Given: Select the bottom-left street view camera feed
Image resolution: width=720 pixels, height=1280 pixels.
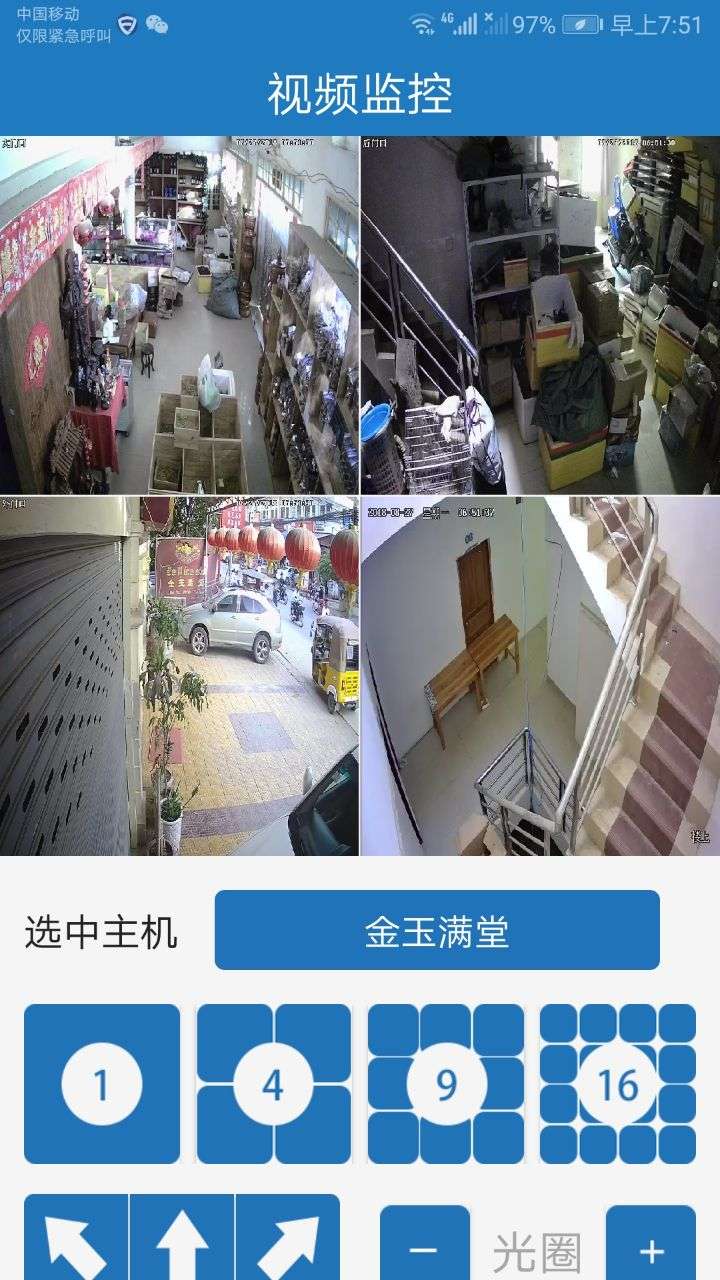Looking at the screenshot, I should 179,676.
